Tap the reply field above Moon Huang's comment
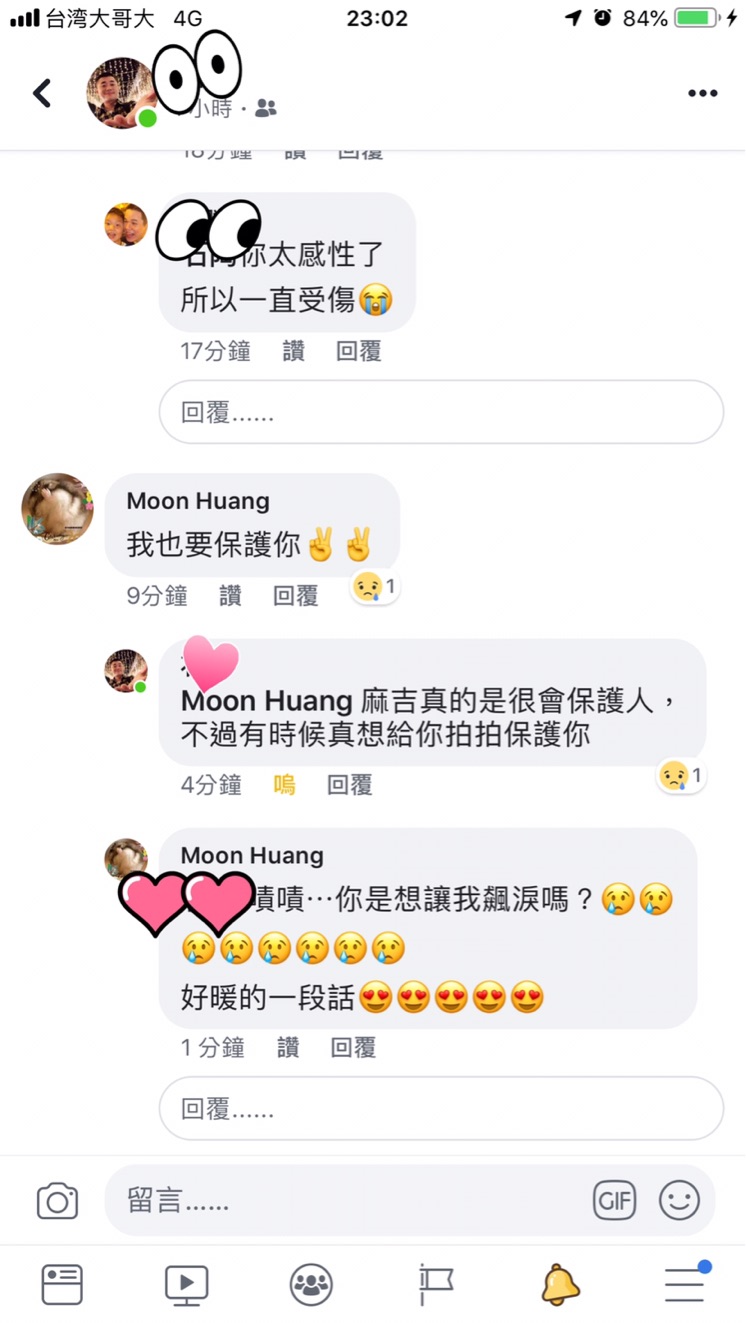The width and height of the screenshot is (746, 1323). (440, 412)
